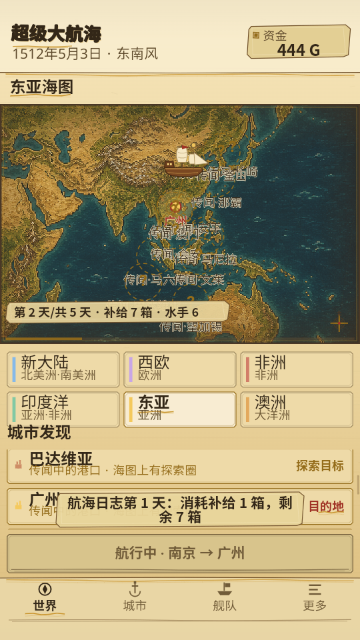Select the 东亚 region chip
The height and width of the screenshot is (640, 360).
[180, 409]
